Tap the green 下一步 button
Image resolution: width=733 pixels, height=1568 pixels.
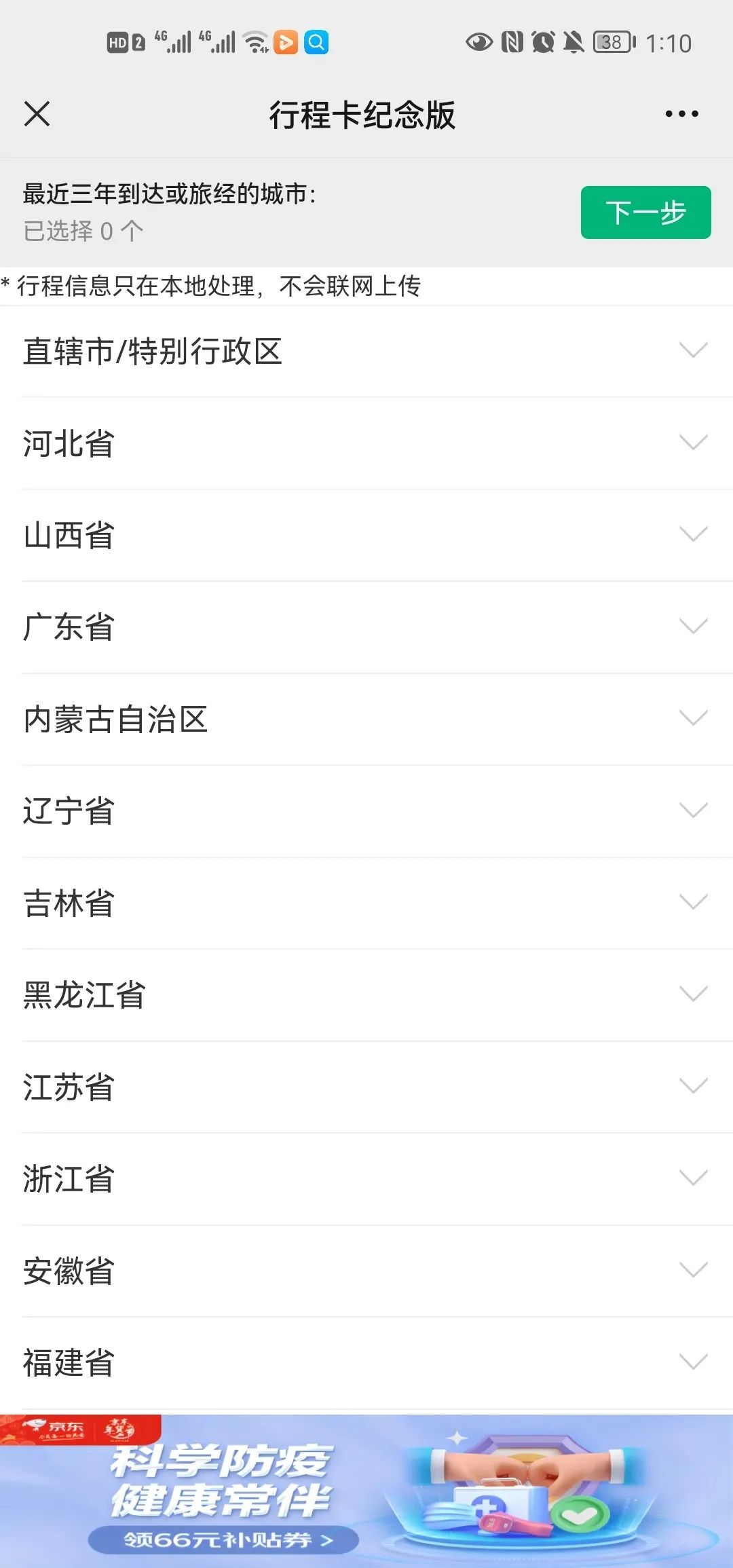tap(645, 212)
